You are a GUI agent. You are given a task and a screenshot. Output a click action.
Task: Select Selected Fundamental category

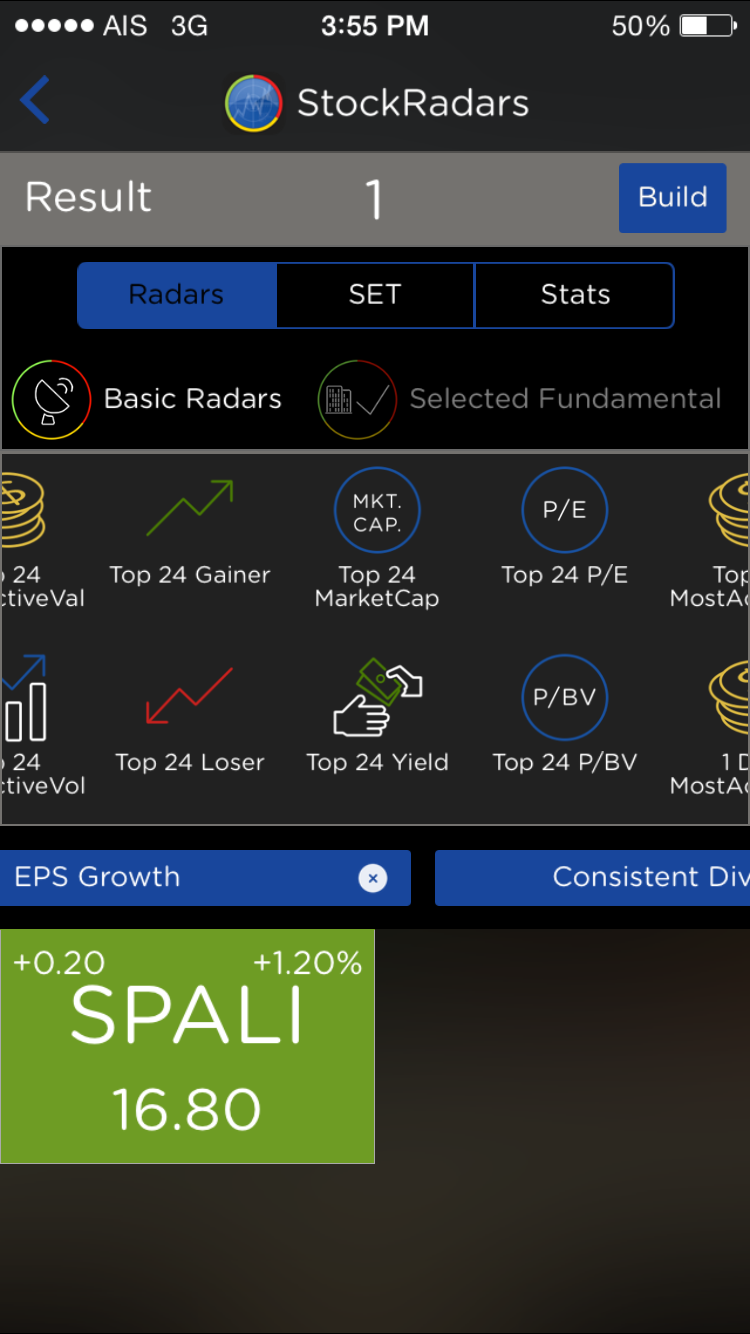[x=520, y=399]
